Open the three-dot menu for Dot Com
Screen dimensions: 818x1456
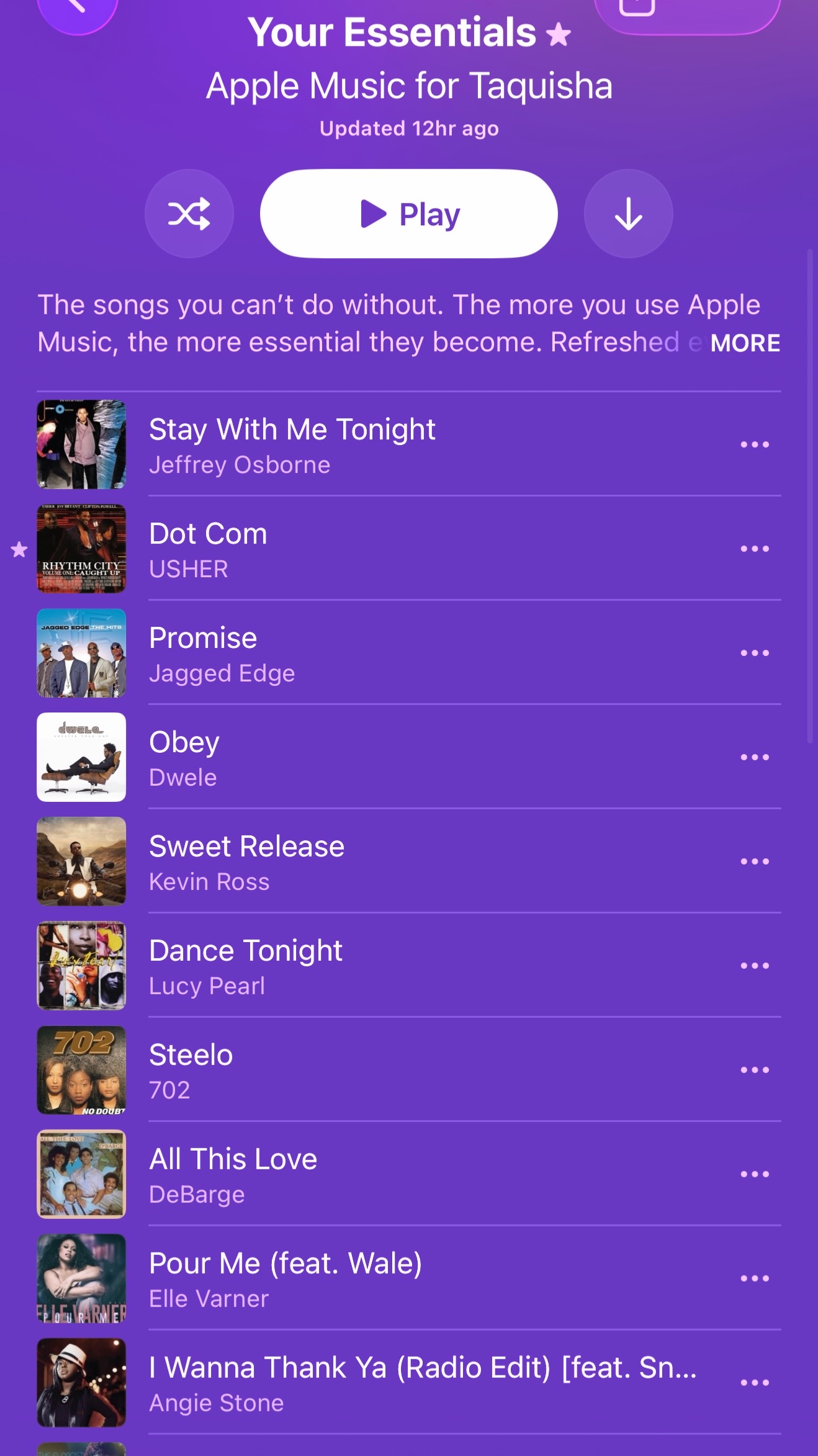pyautogui.click(x=755, y=549)
